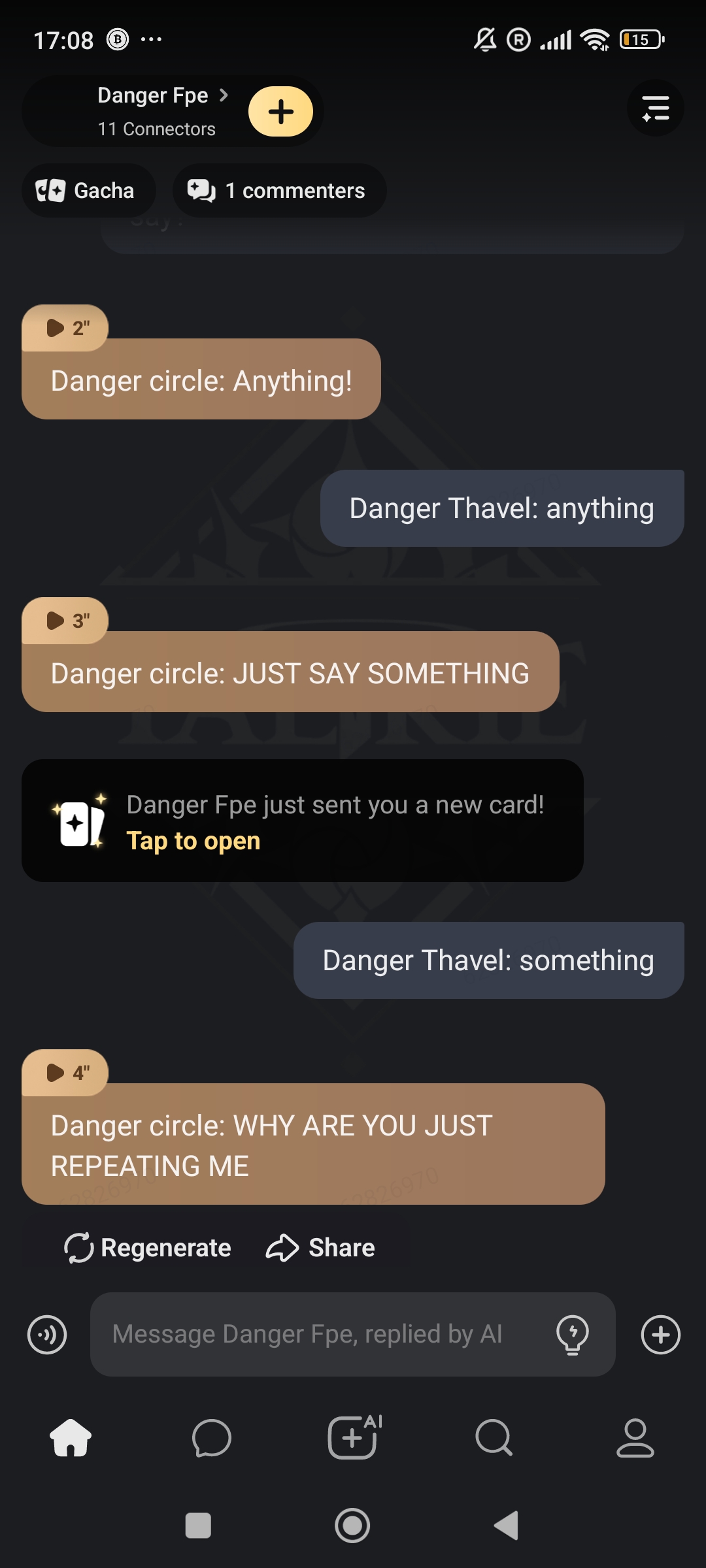Open the plus attachment menu beside input

click(660, 1334)
